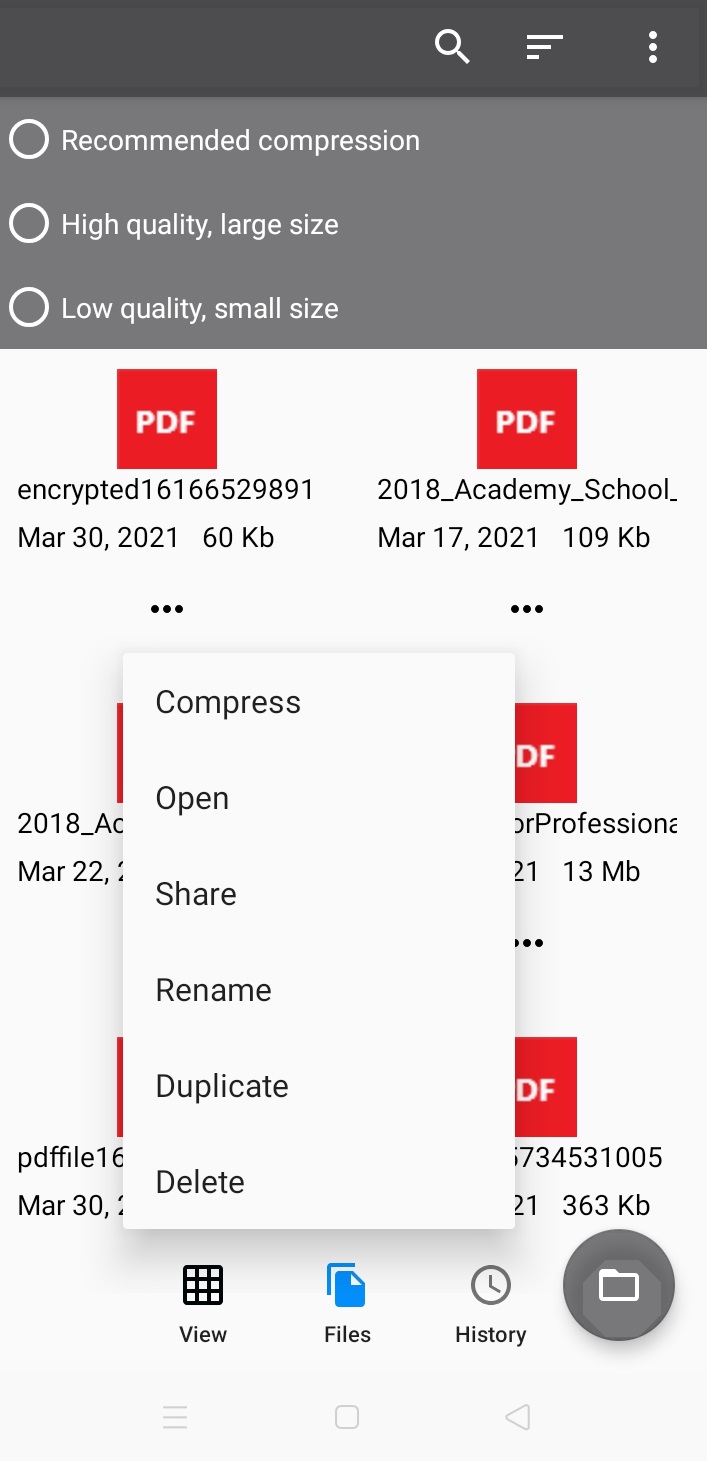Duplicate the file from the popup menu
This screenshot has height=1461, width=707.
222,1086
